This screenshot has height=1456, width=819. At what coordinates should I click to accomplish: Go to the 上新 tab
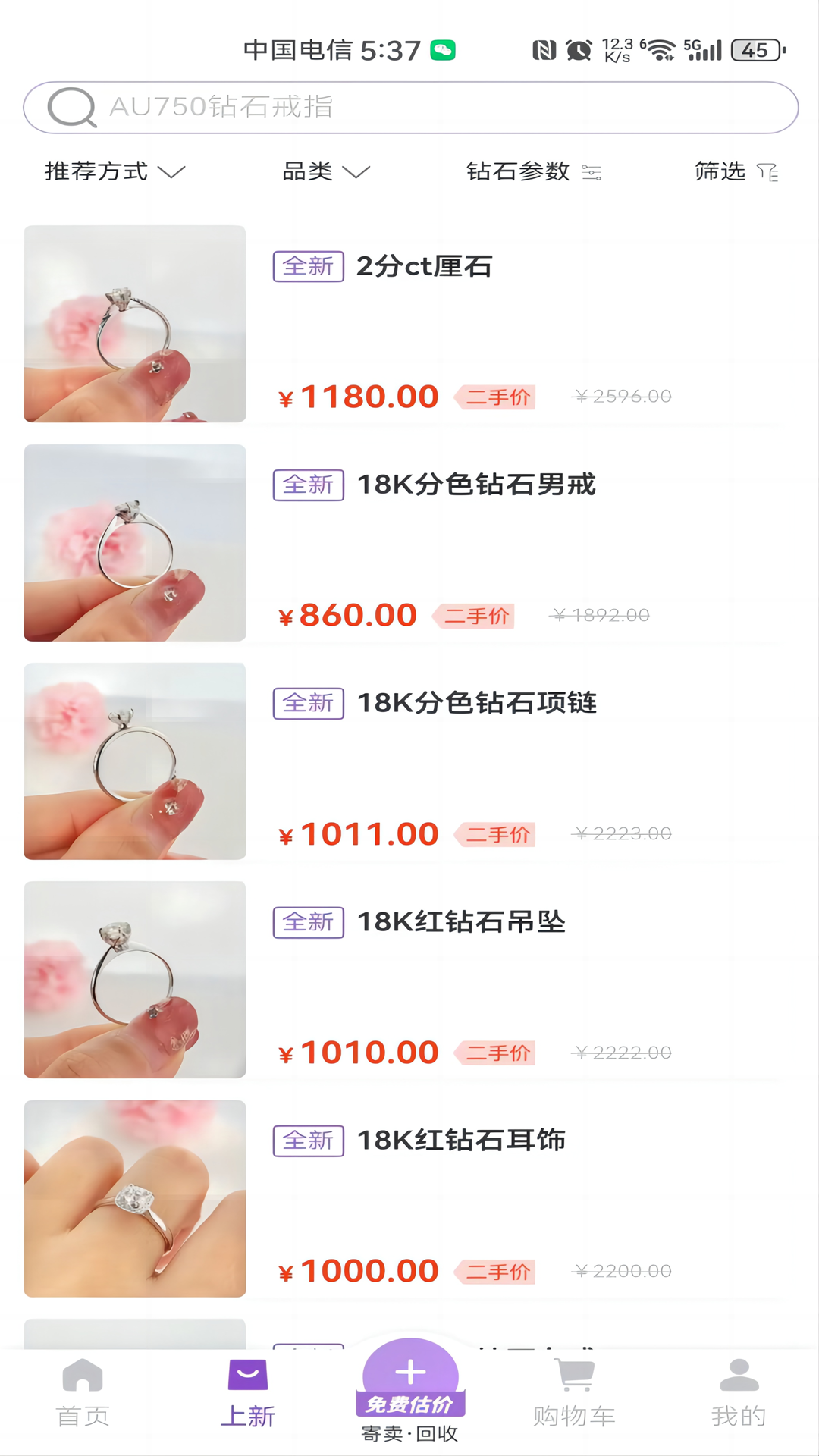pyautogui.click(x=247, y=1392)
